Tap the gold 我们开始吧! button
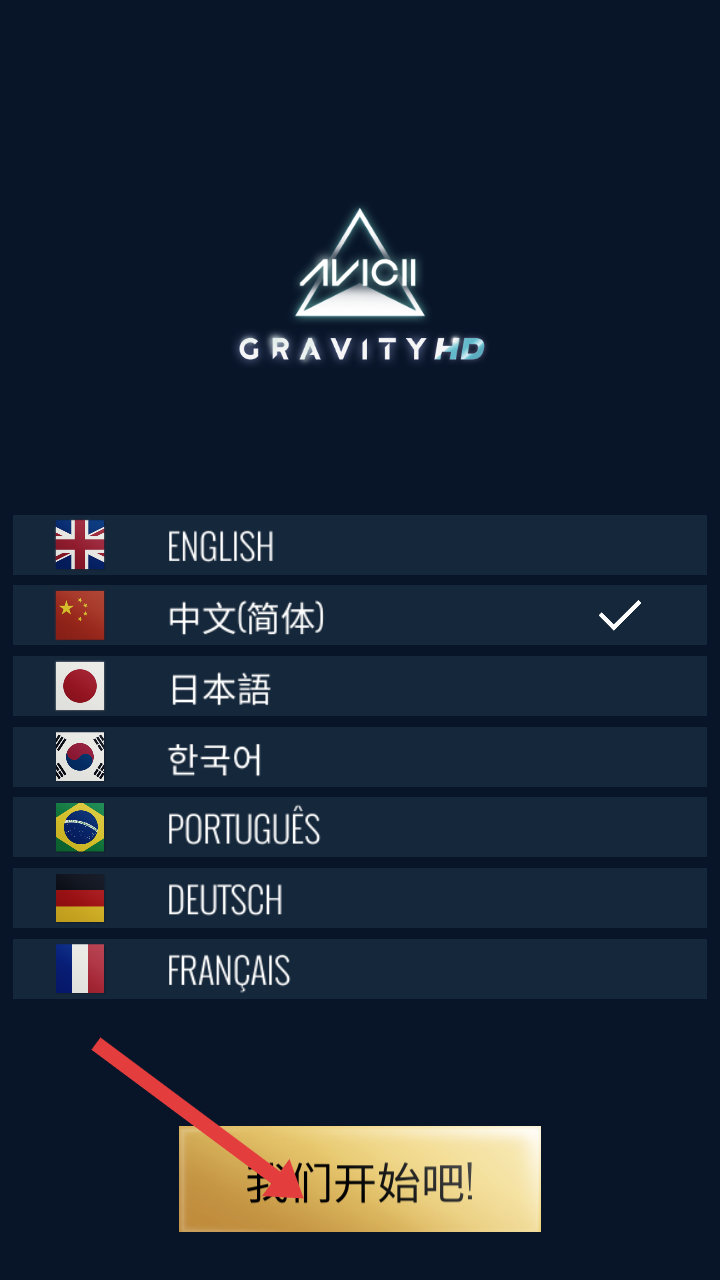This screenshot has height=1280, width=720. tap(360, 1179)
